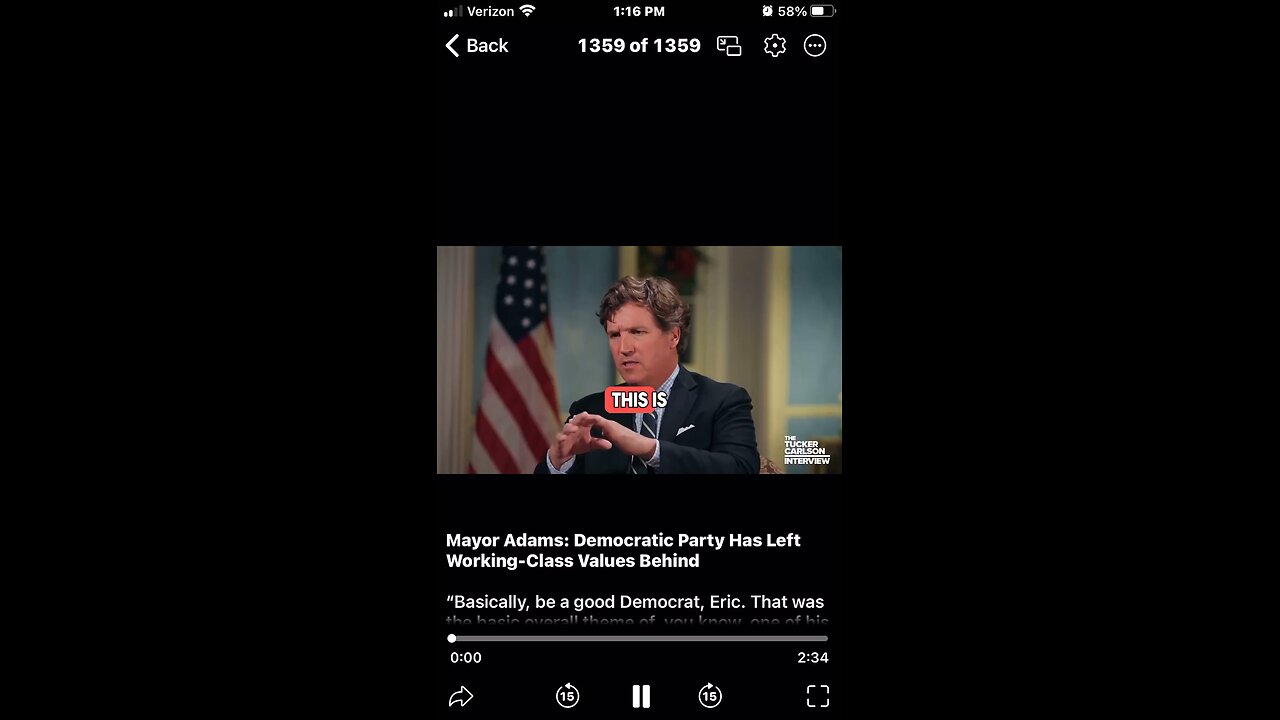The image size is (1280, 720).
Task: Open the more options ellipsis menu
Action: coord(815,46)
